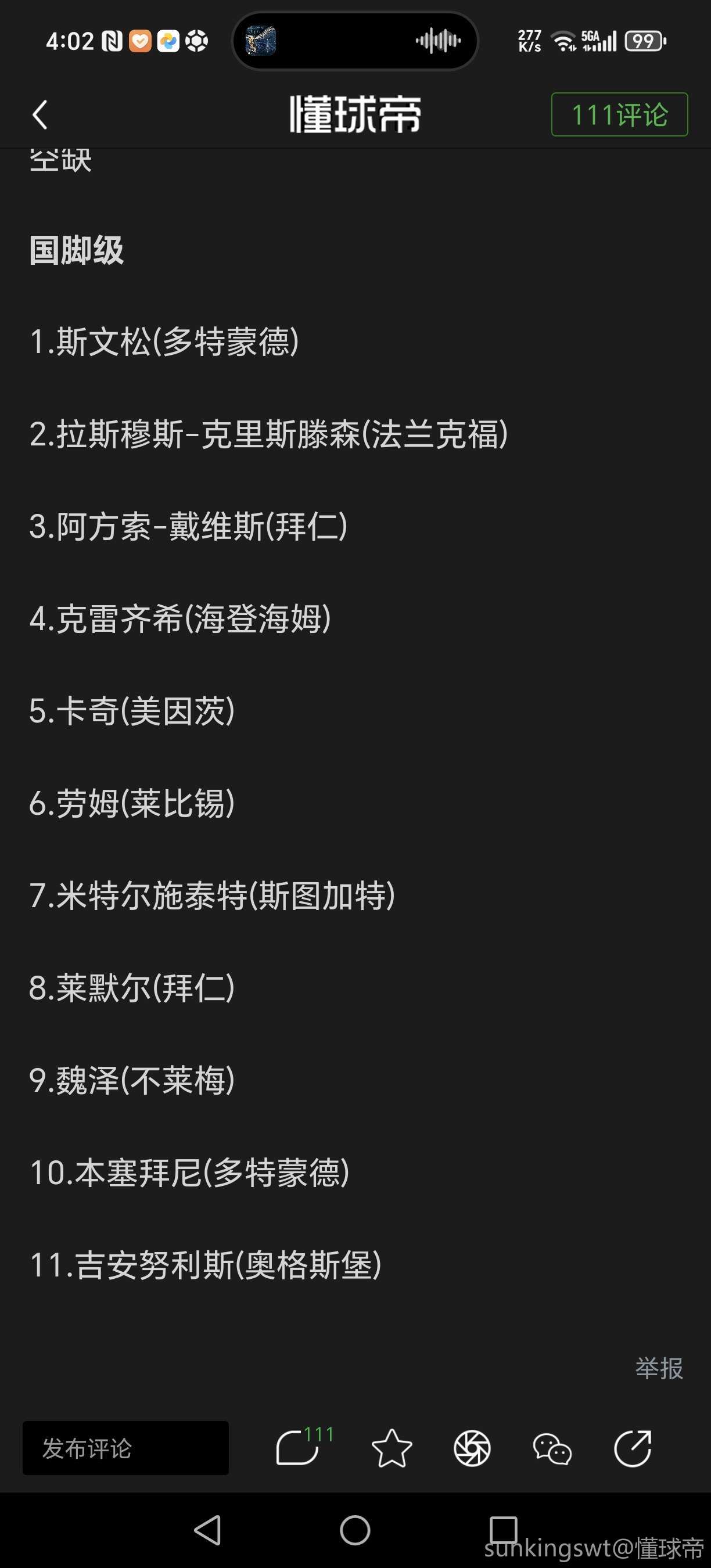Share to Moments with the shutter-circle icon
Image resolution: width=711 pixels, height=1568 pixels.
[472, 1448]
